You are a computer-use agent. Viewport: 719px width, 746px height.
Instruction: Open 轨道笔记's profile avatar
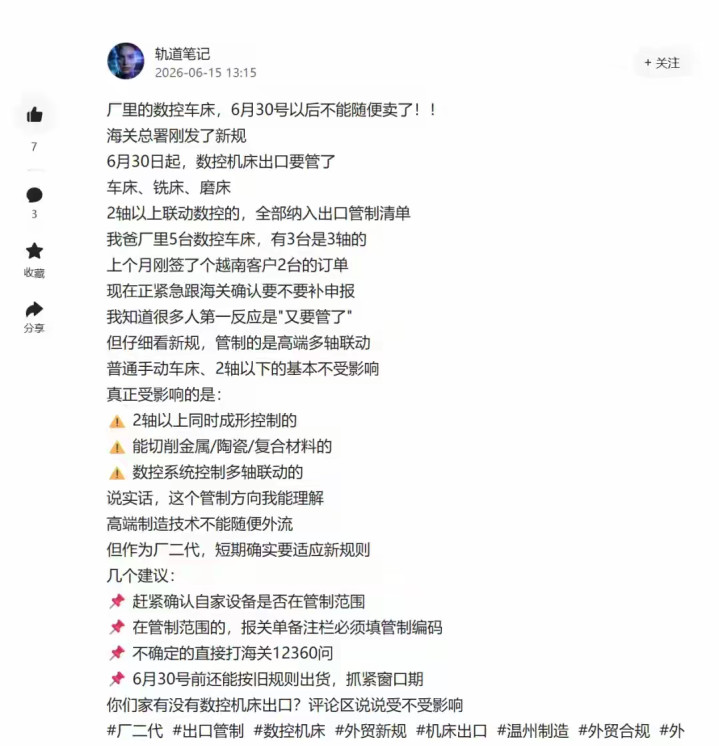(x=126, y=61)
